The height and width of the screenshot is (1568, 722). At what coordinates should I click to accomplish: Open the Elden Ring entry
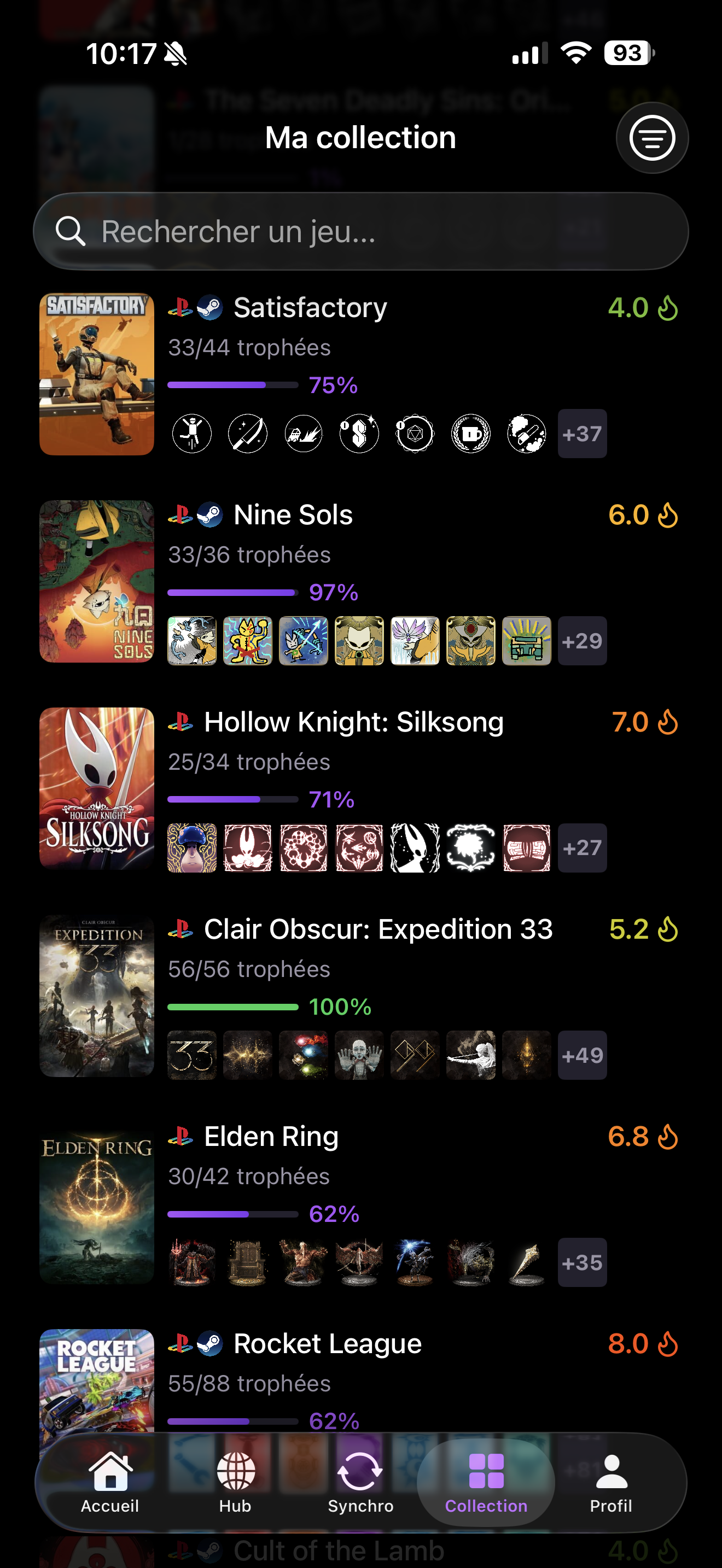coord(360,1203)
